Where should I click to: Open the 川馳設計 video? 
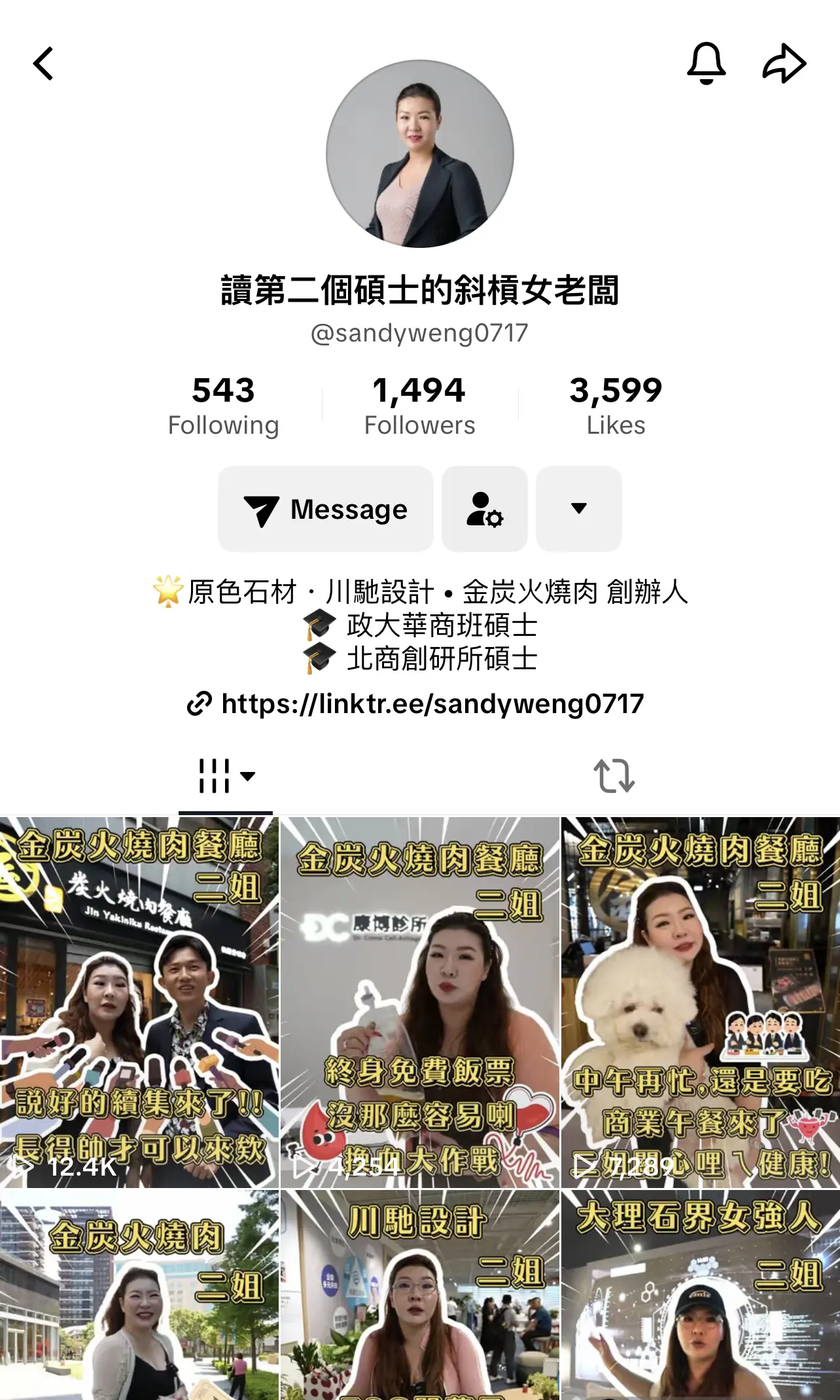(x=420, y=1295)
